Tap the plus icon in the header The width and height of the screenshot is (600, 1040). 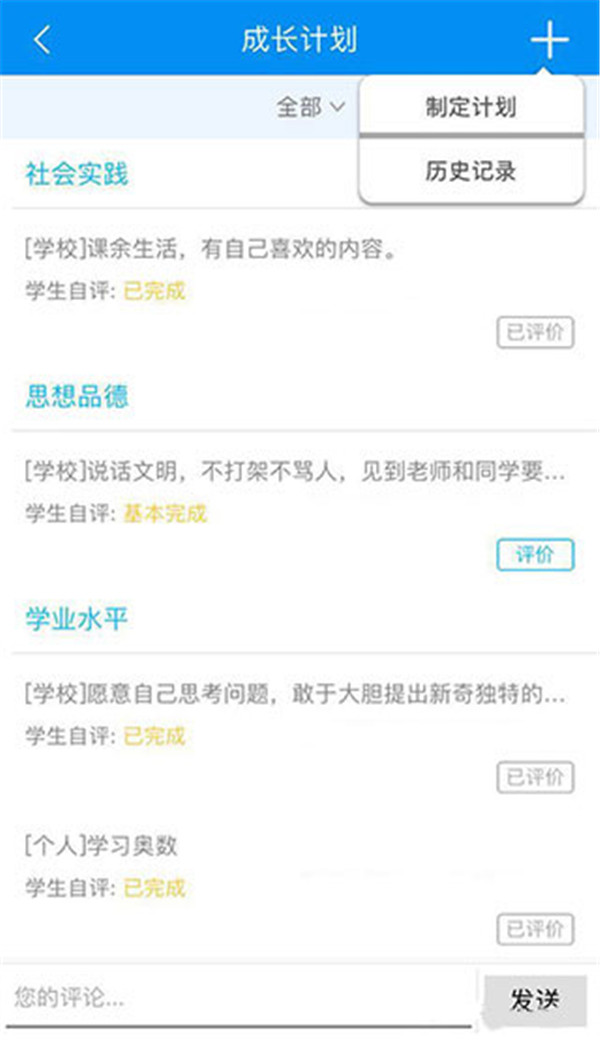[x=548, y=40]
